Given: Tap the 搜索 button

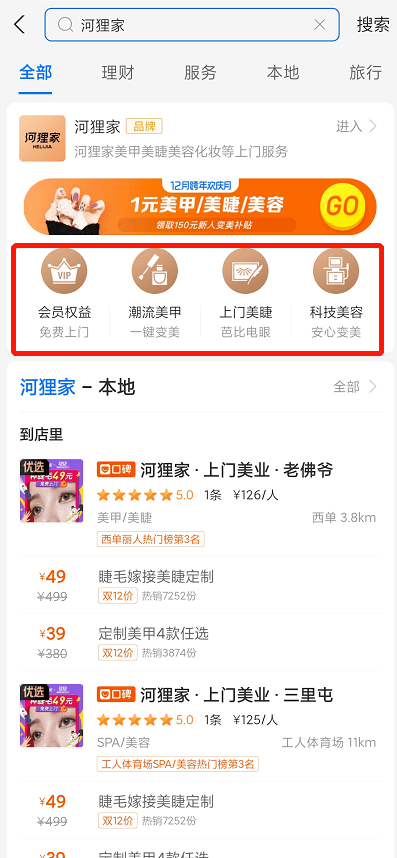Looking at the screenshot, I should pos(373,25).
